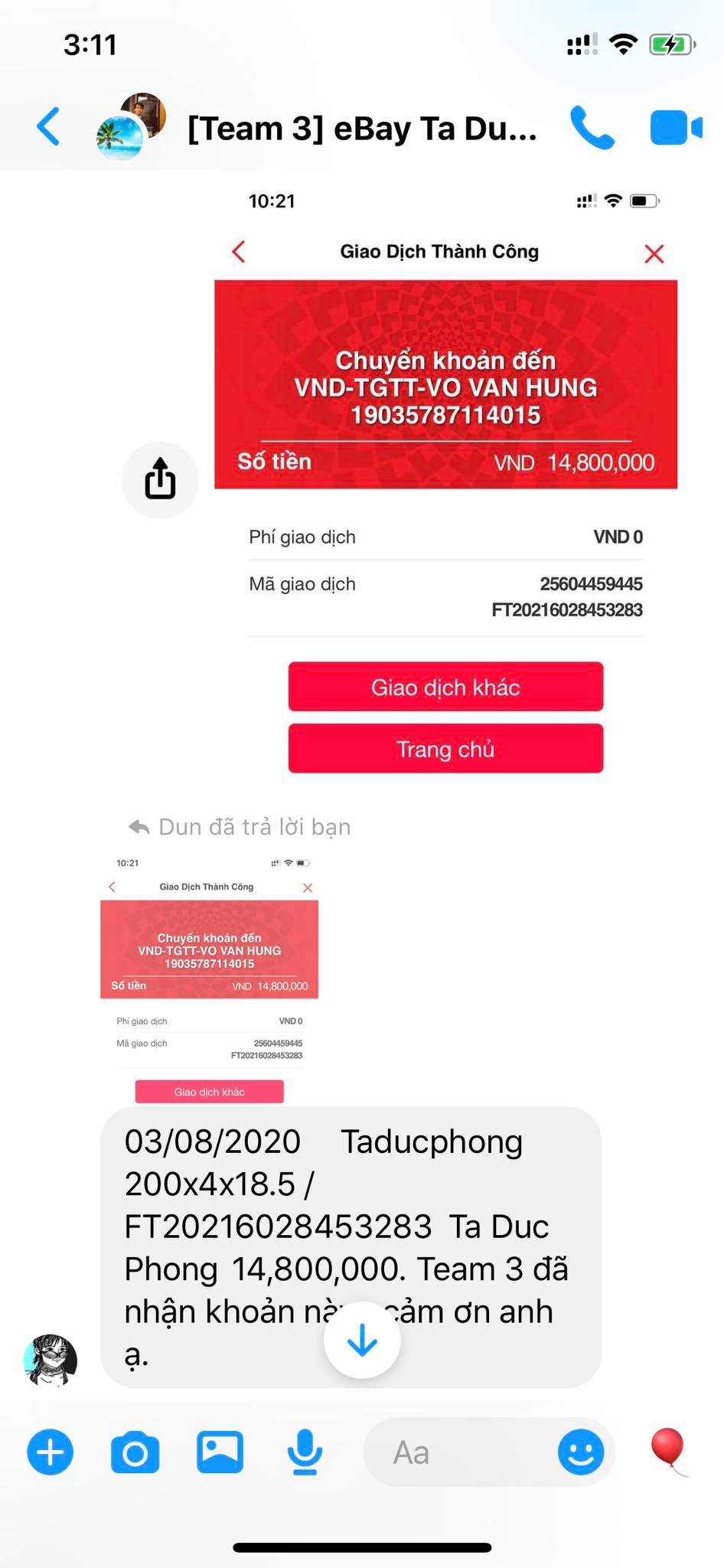This screenshot has height=1568, width=724.
Task: Open the camera to take a photo
Action: 135,1452
